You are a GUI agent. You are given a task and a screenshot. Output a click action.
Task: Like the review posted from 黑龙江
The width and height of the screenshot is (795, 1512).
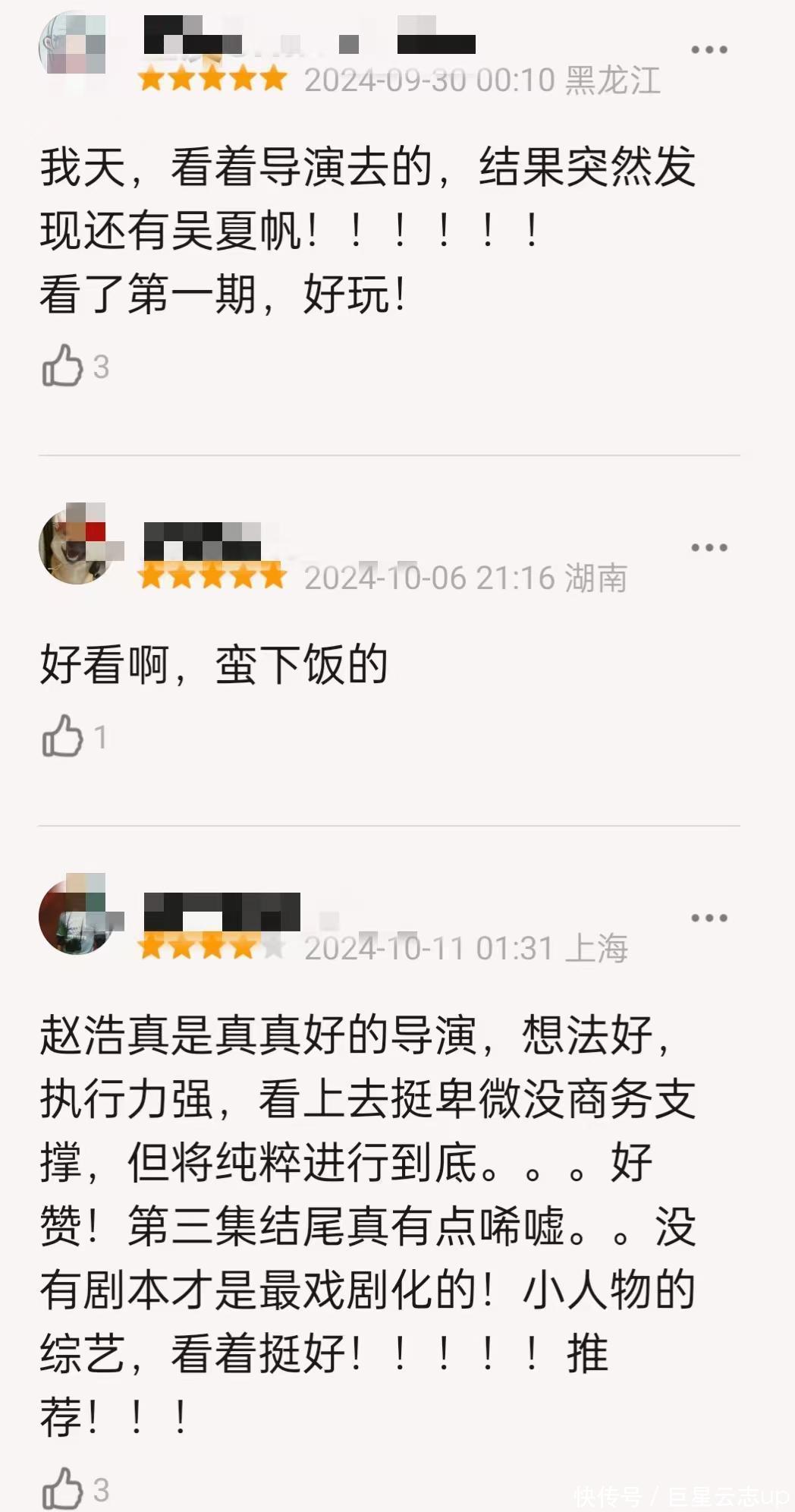coord(62,366)
